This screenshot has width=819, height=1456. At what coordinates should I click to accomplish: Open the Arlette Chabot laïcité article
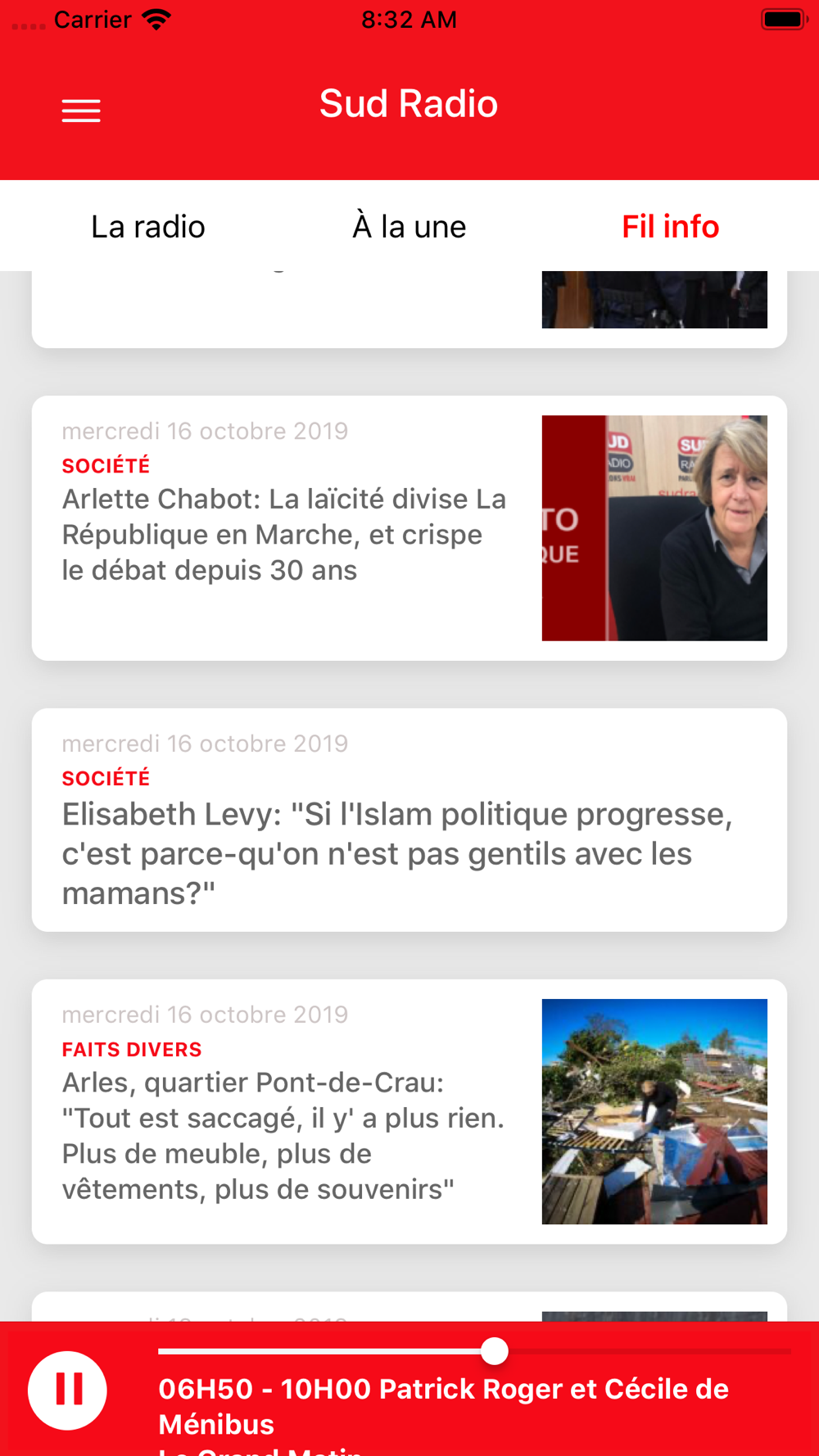(x=409, y=528)
